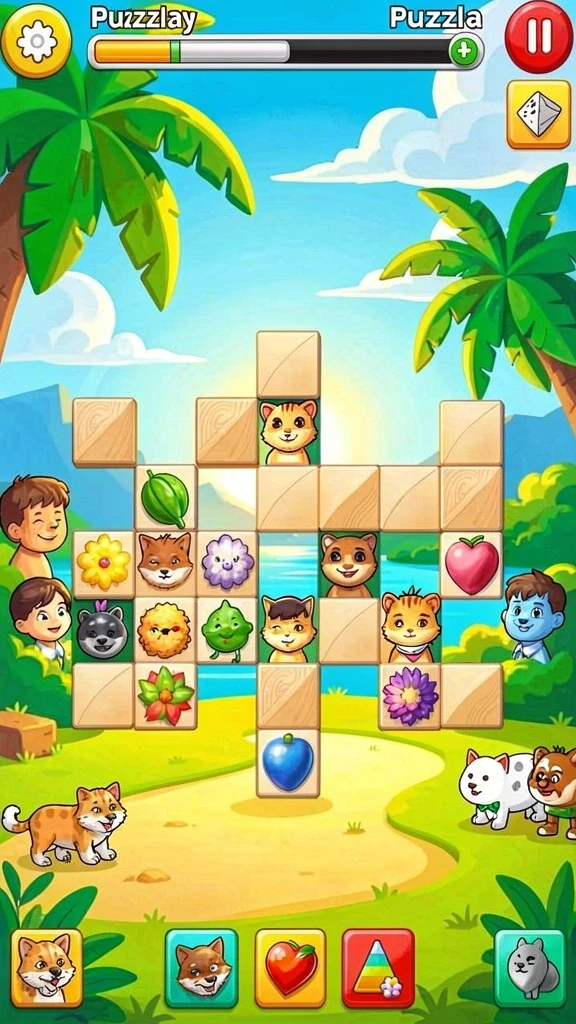Tap the pink heart fruit tile
Image resolution: width=576 pixels, height=1024 pixels.
pyautogui.click(x=472, y=564)
